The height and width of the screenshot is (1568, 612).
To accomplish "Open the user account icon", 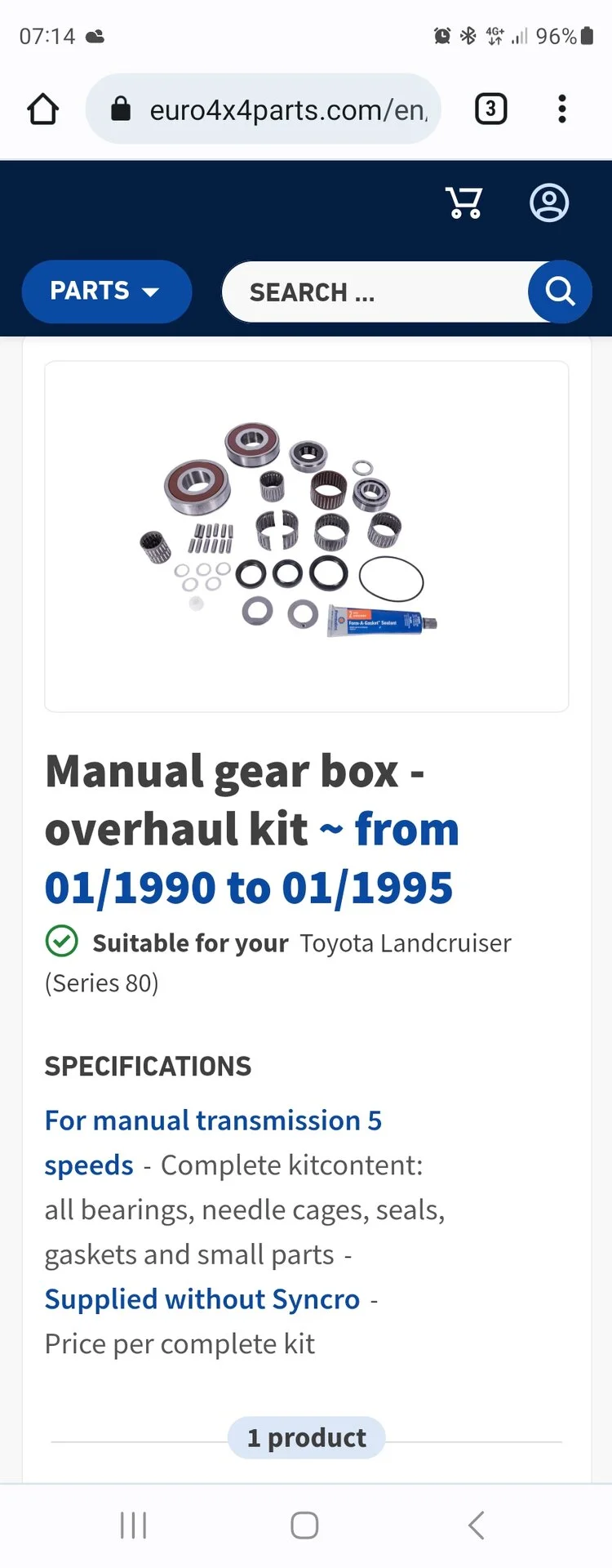I will [x=549, y=203].
